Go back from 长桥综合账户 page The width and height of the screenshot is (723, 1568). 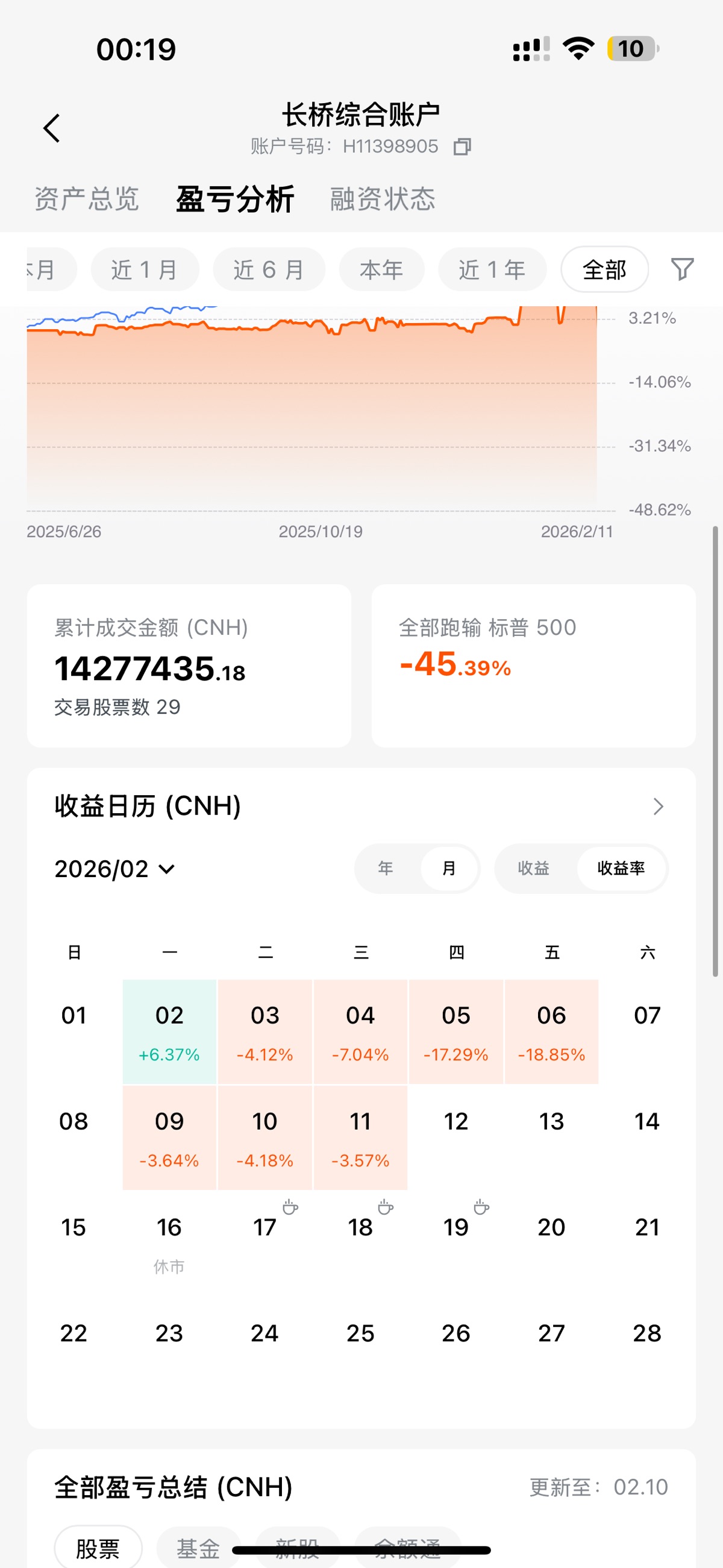[x=52, y=128]
